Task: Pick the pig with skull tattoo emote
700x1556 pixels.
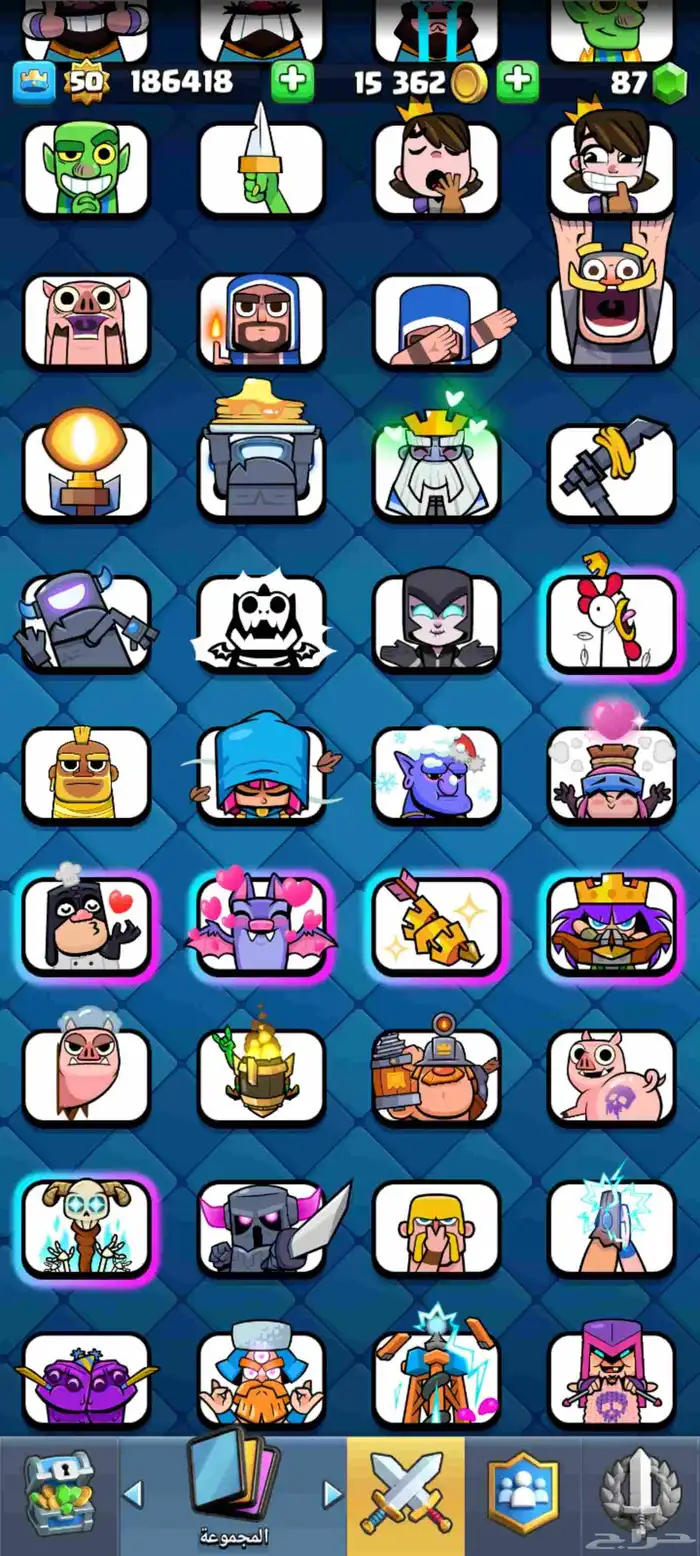Action: point(611,1075)
